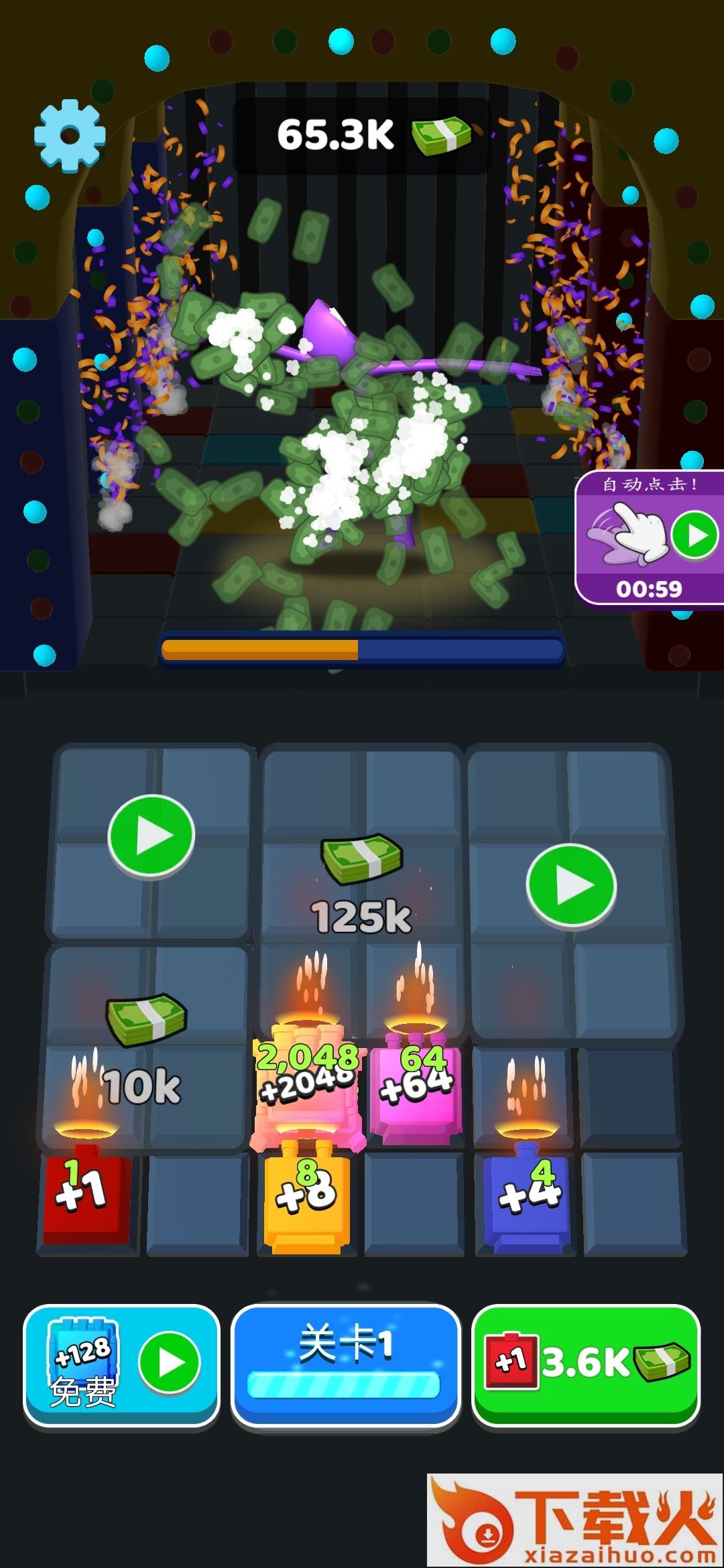
Task: Tap the 关卡1 level button
Action: [345, 1364]
